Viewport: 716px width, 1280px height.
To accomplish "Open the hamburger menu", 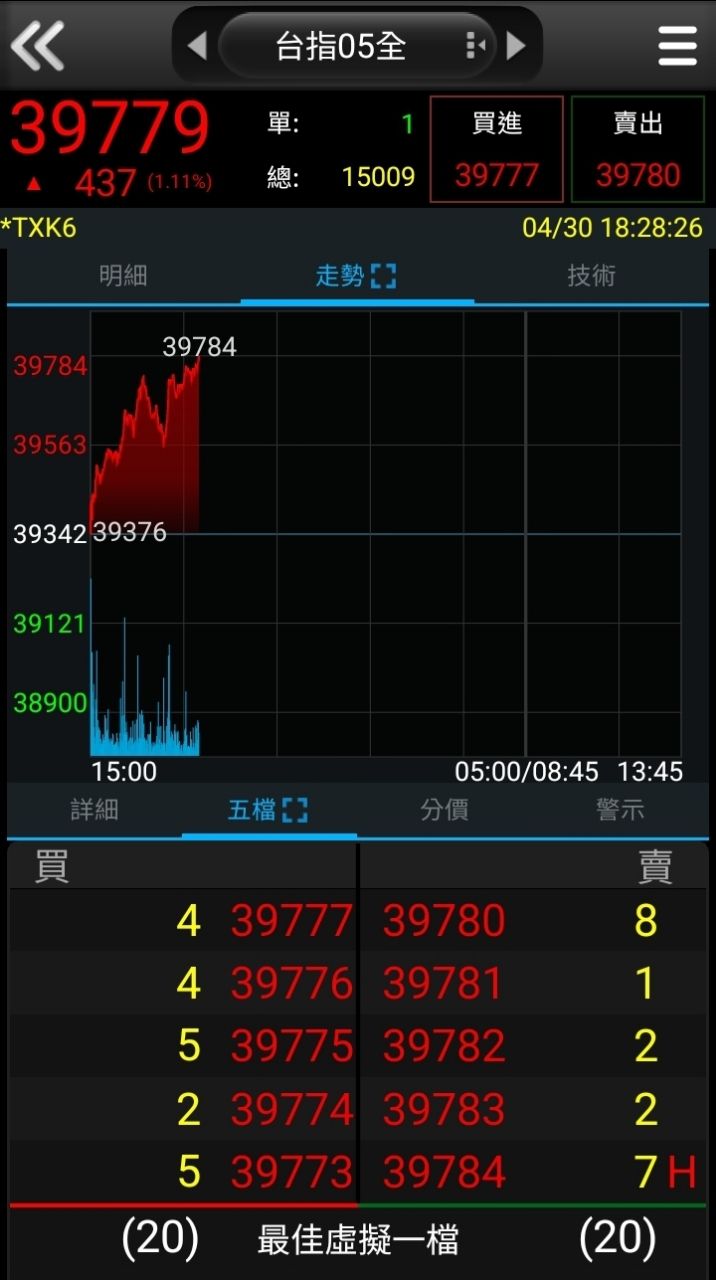I will point(677,45).
